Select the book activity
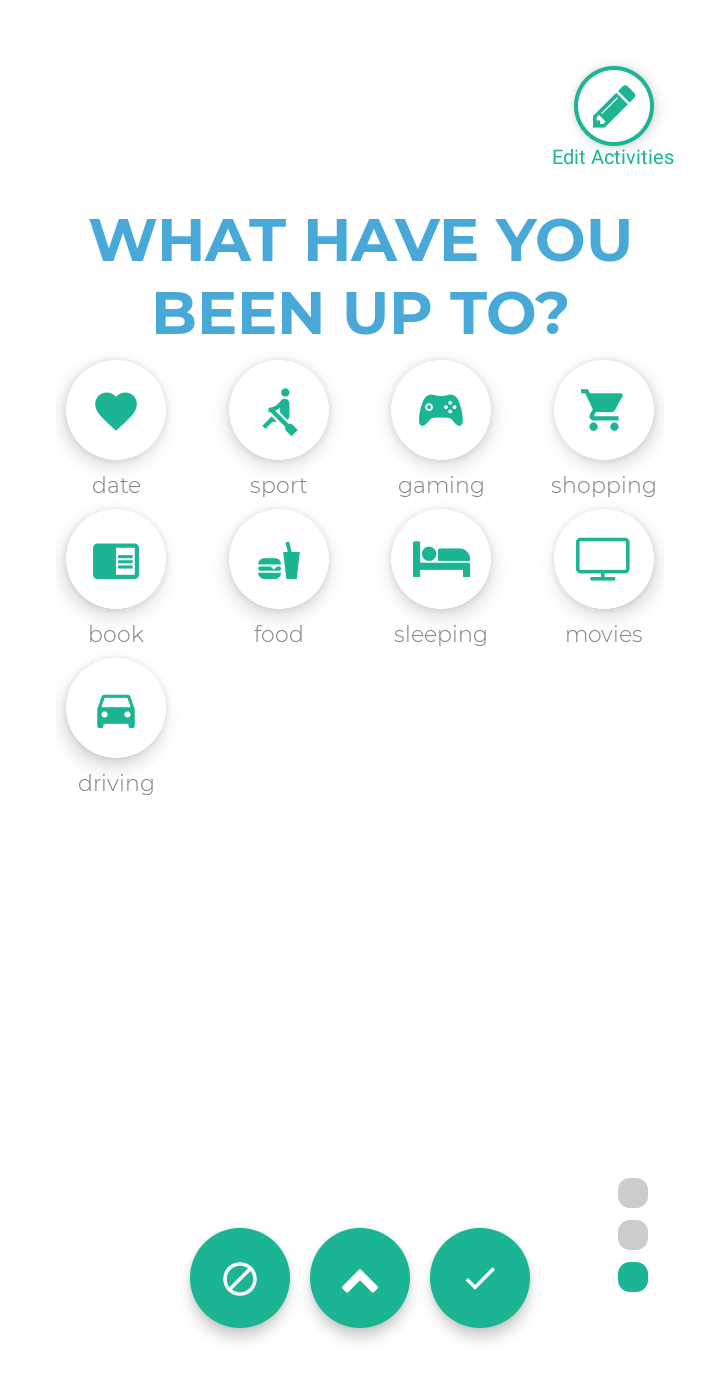The image size is (720, 1393). 116,559
